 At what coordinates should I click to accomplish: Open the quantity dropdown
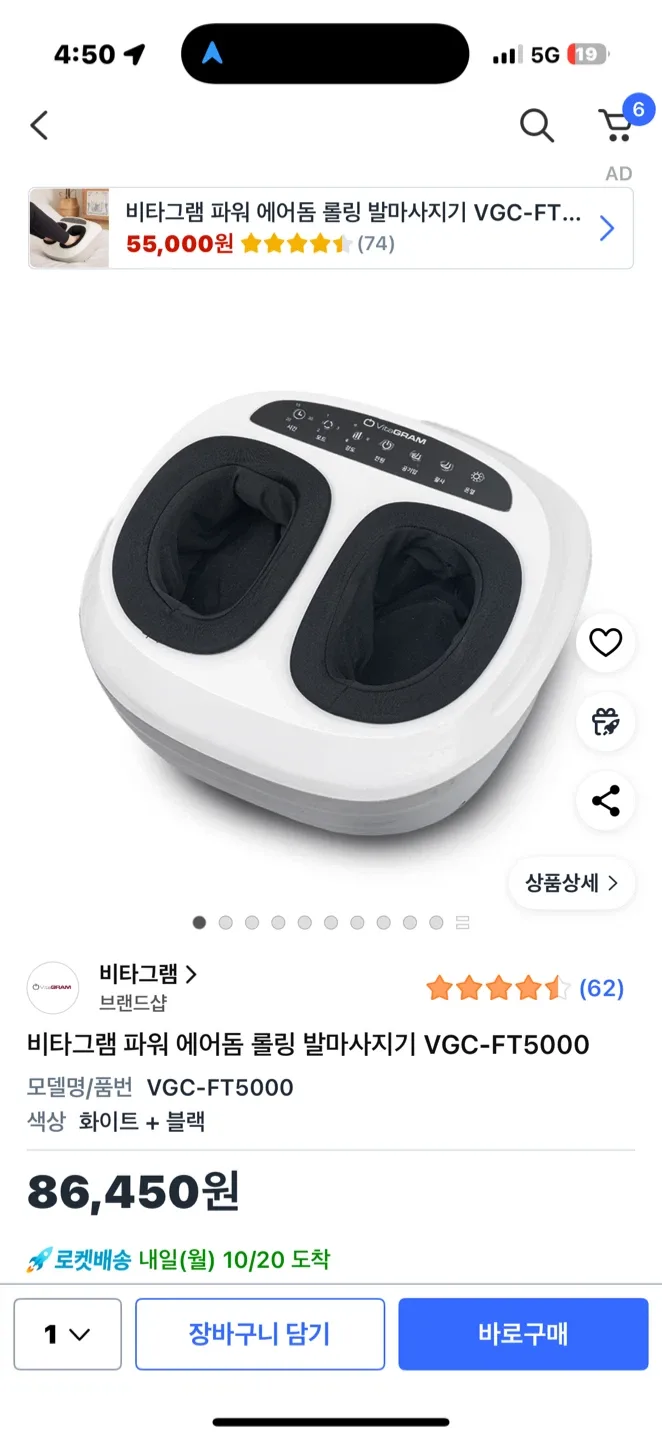coord(67,1334)
